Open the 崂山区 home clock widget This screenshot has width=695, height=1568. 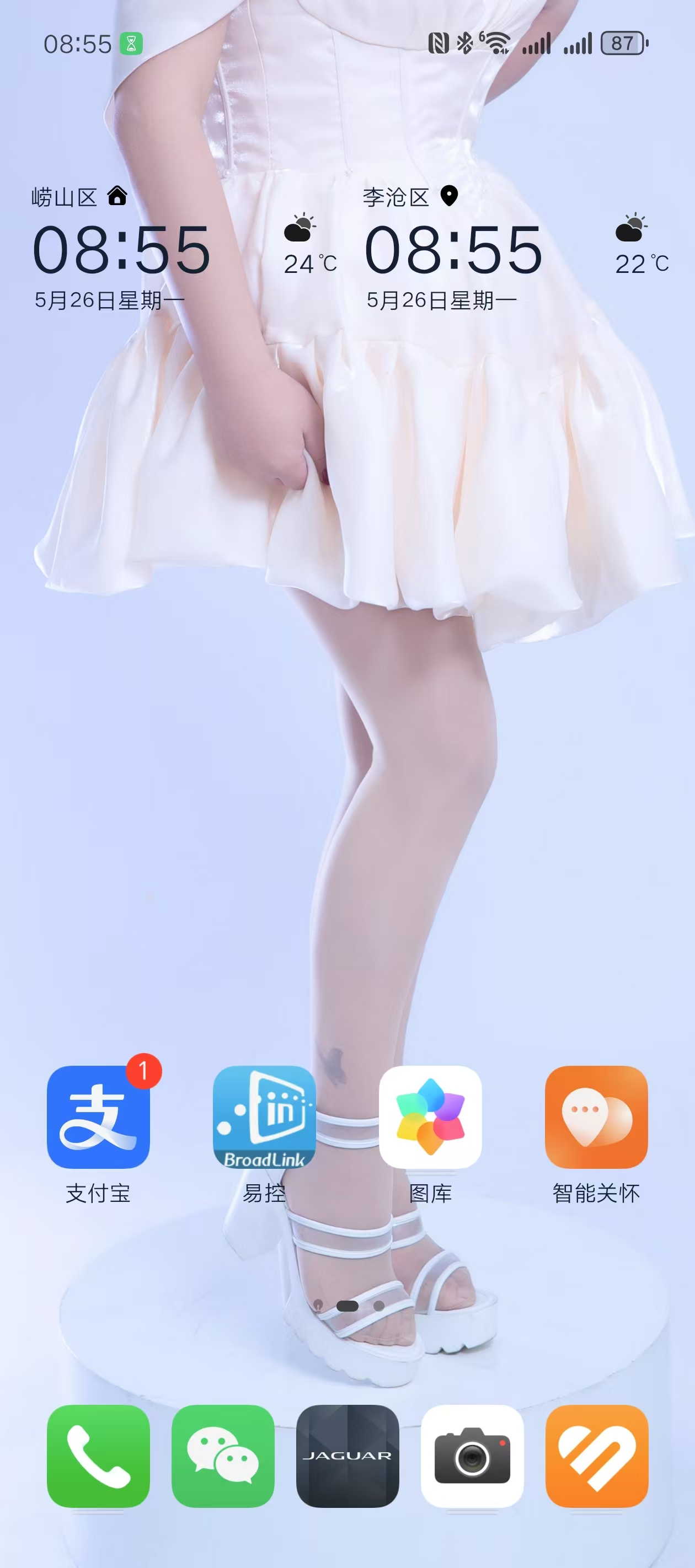[122, 250]
